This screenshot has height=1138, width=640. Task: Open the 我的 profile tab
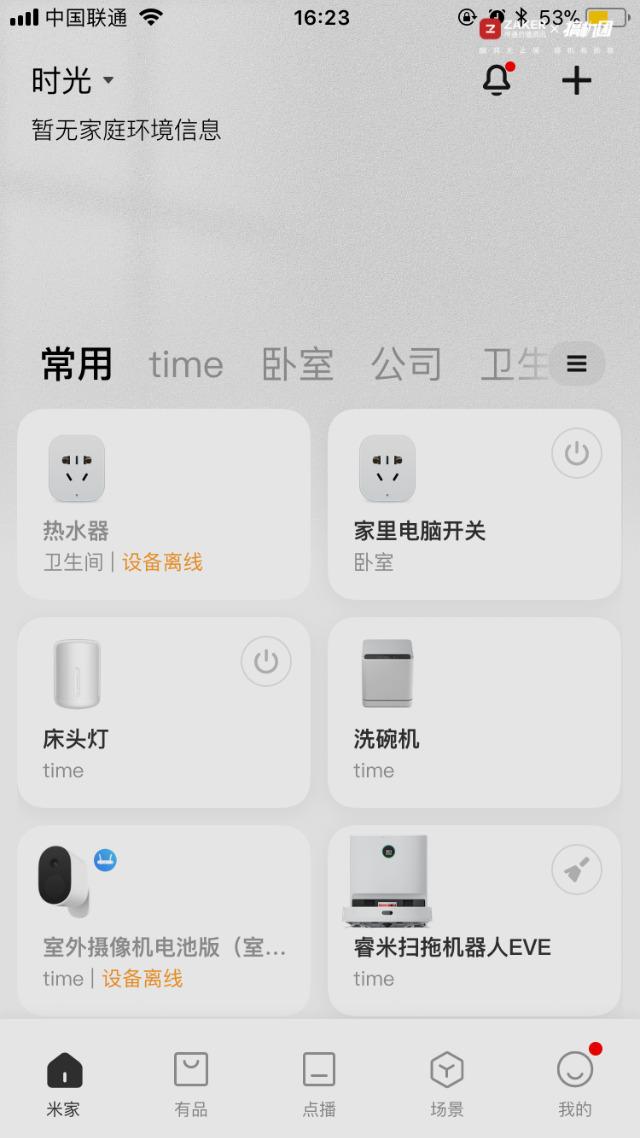pyautogui.click(x=575, y=1083)
